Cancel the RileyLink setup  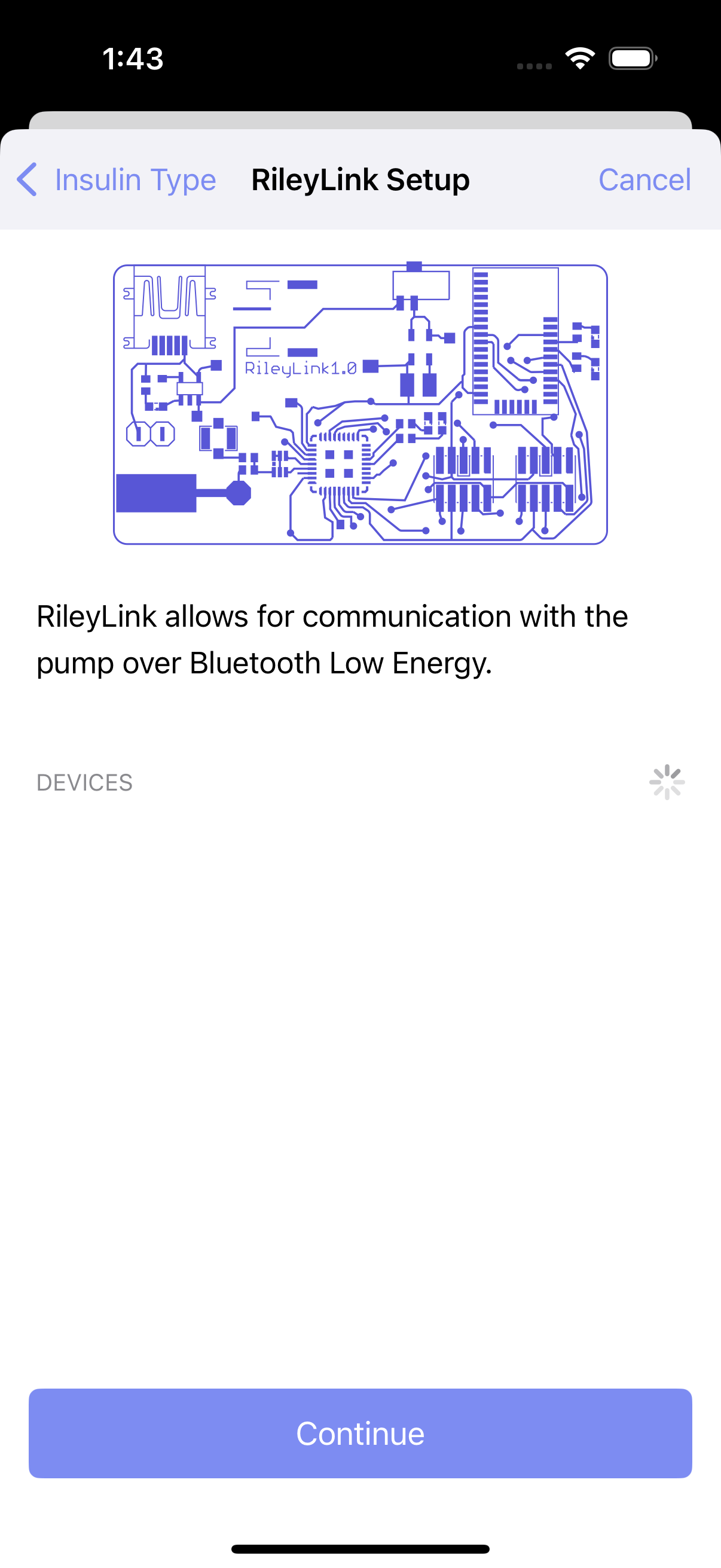coord(644,179)
